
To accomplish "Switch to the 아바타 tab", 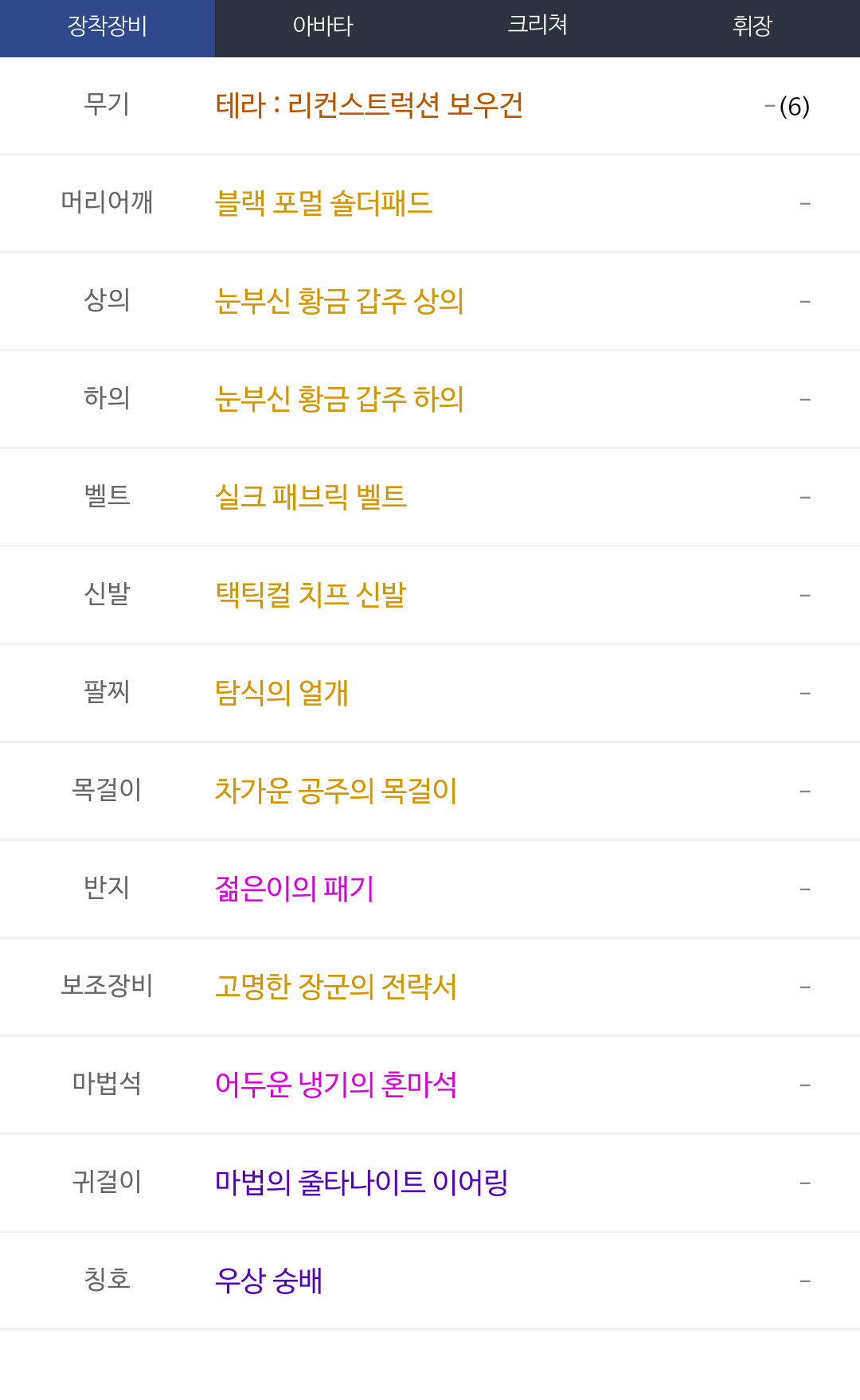I will (x=322, y=26).
